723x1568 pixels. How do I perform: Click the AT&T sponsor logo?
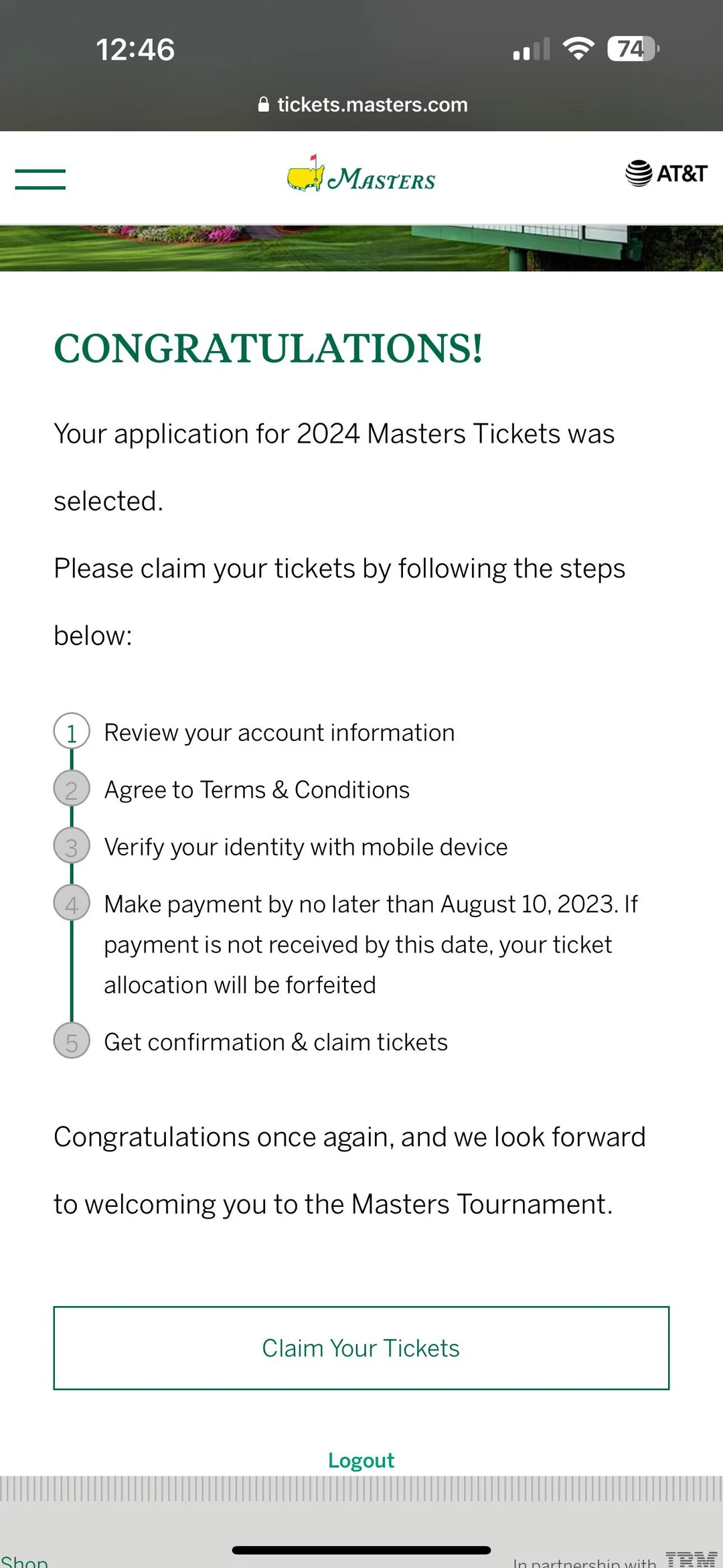[x=667, y=174]
